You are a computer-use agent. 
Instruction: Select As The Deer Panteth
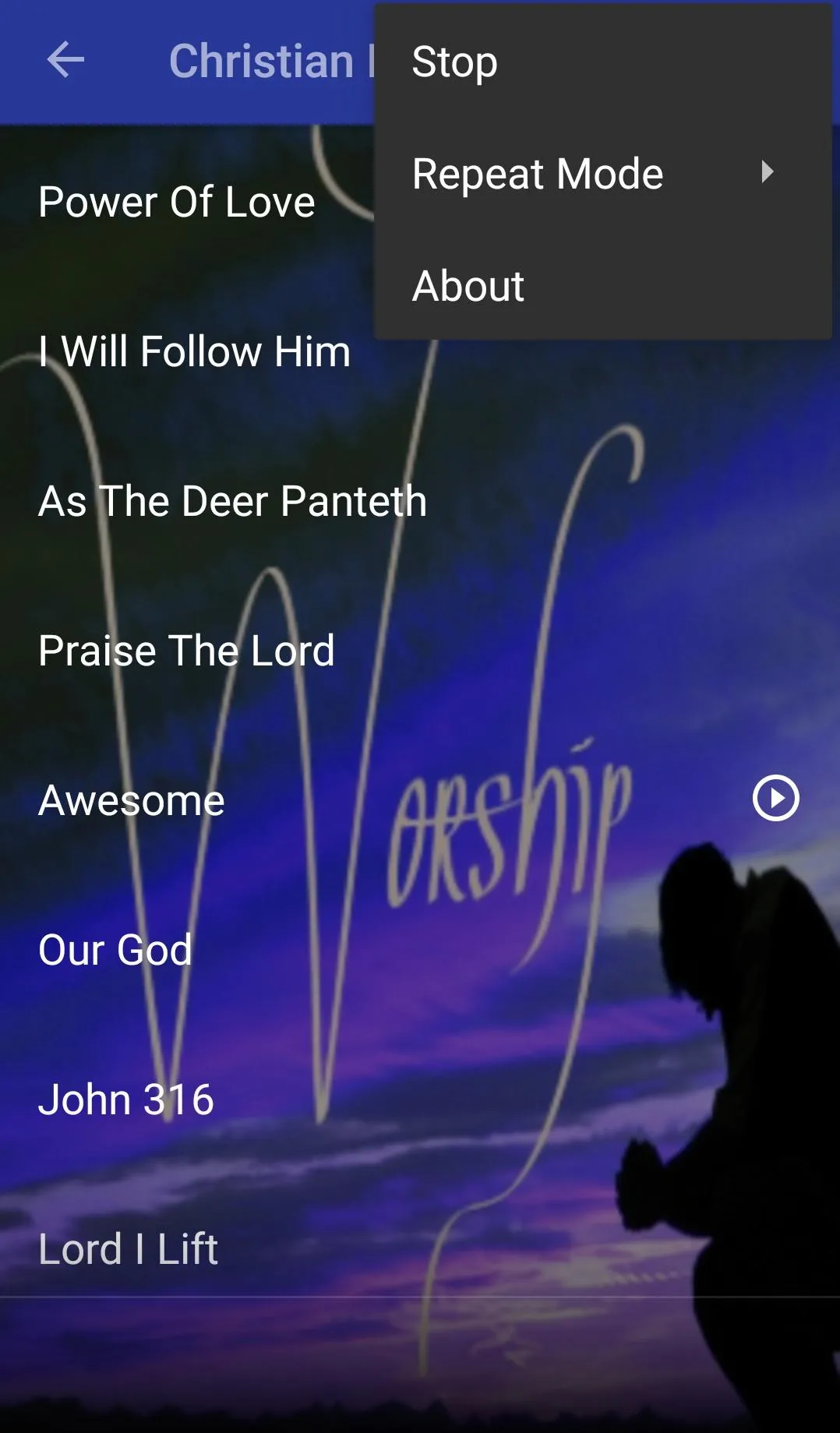233,501
